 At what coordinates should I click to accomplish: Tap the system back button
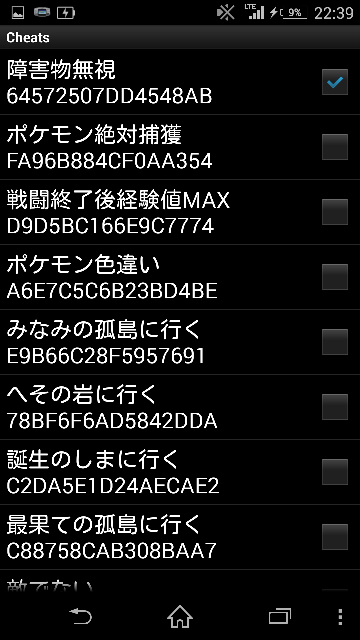point(81,616)
